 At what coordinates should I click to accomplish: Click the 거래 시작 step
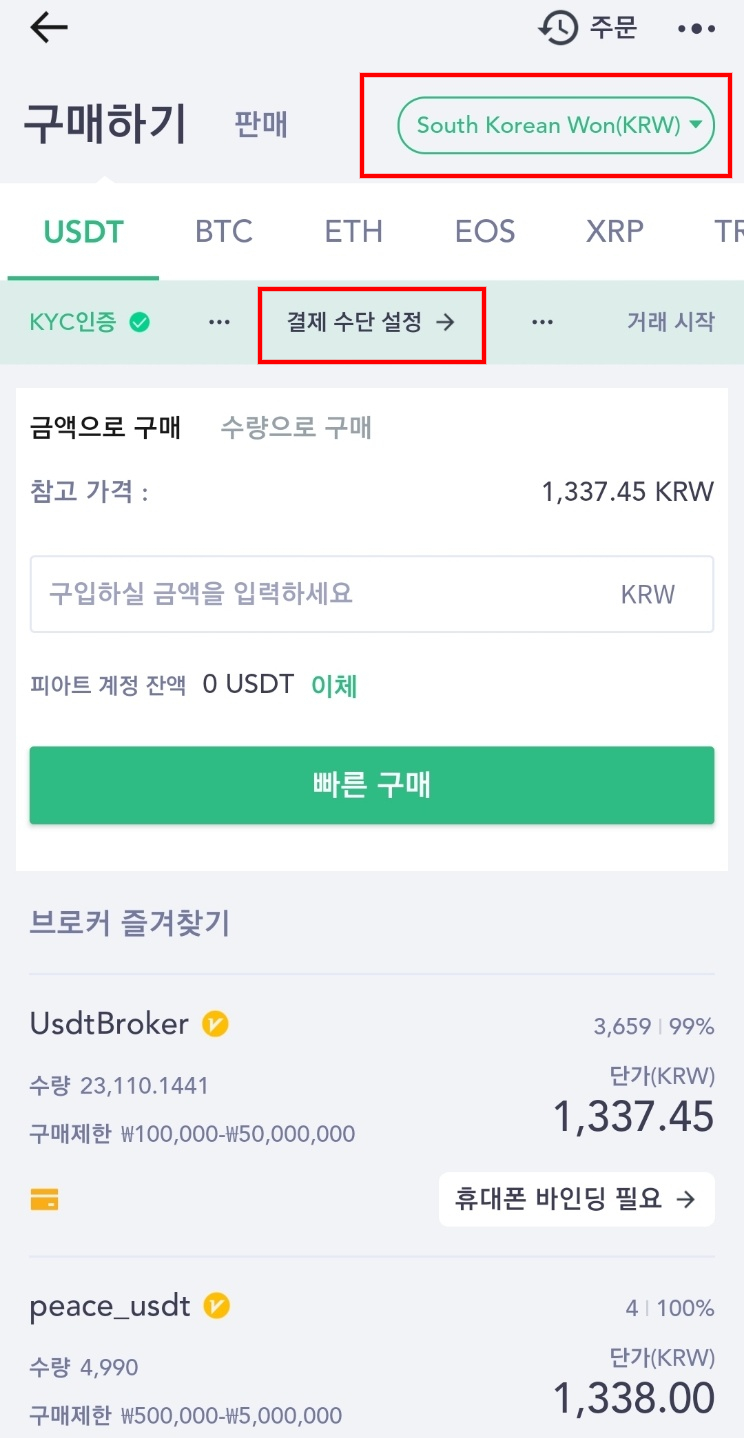(671, 323)
